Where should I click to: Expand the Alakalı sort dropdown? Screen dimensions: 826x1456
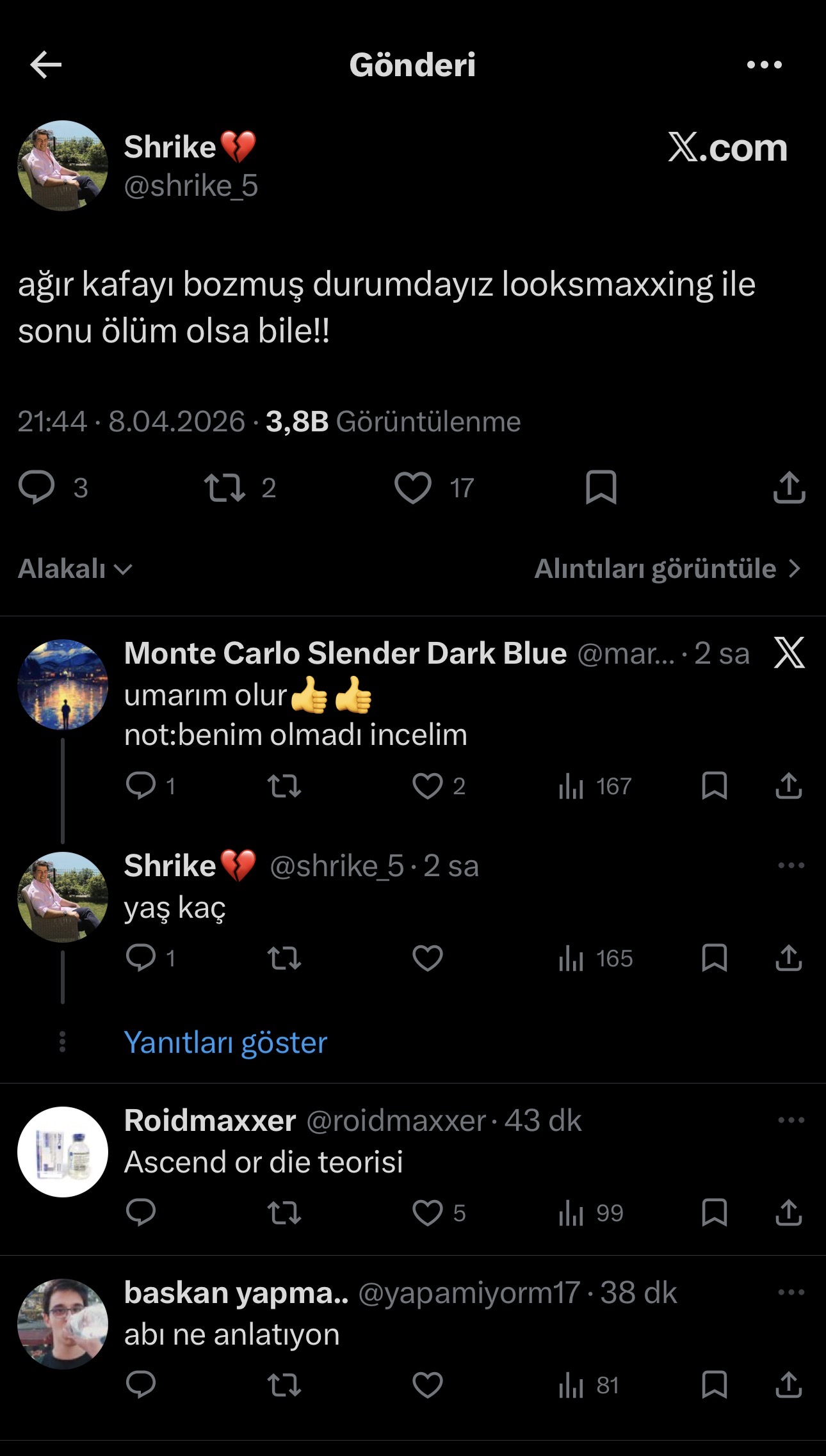[x=75, y=569]
